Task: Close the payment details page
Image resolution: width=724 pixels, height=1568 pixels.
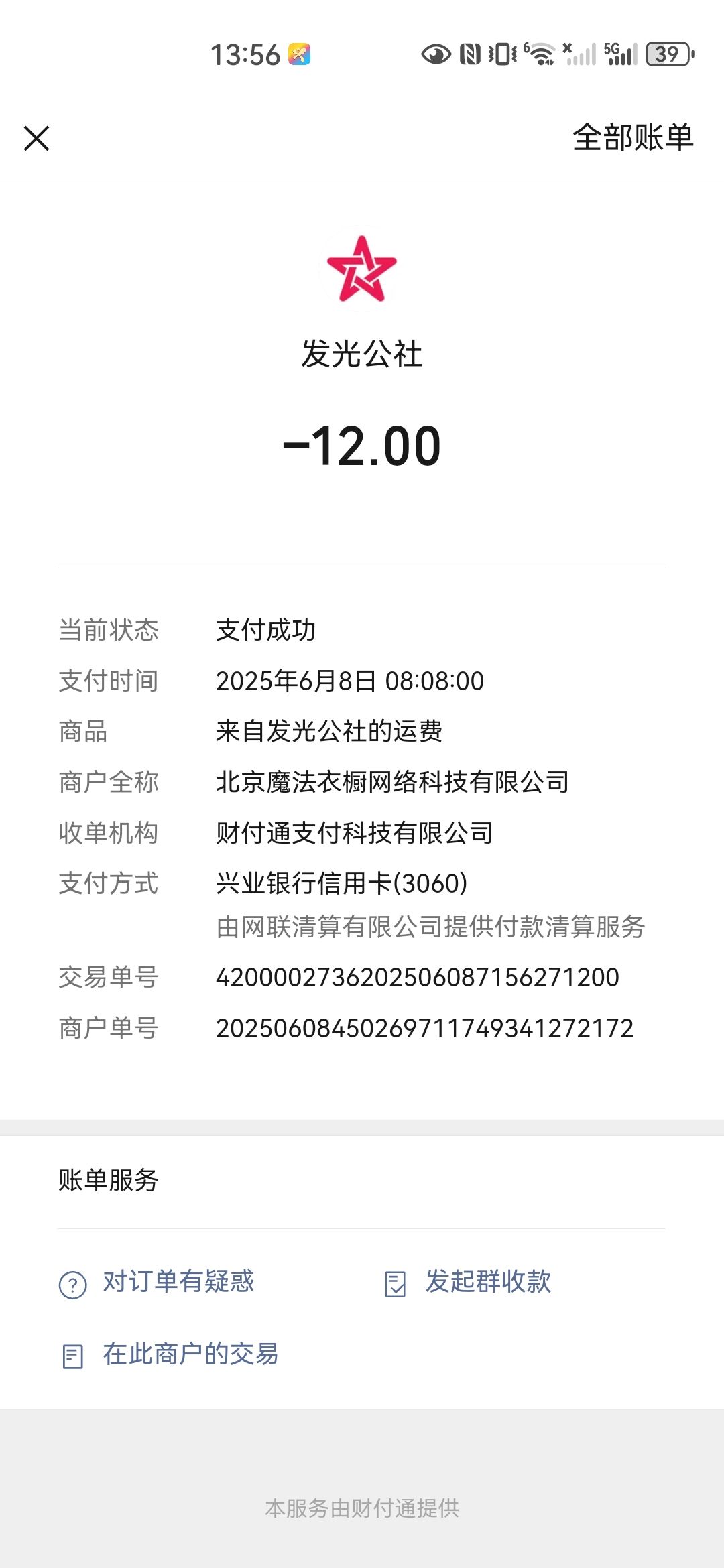Action: [36, 139]
